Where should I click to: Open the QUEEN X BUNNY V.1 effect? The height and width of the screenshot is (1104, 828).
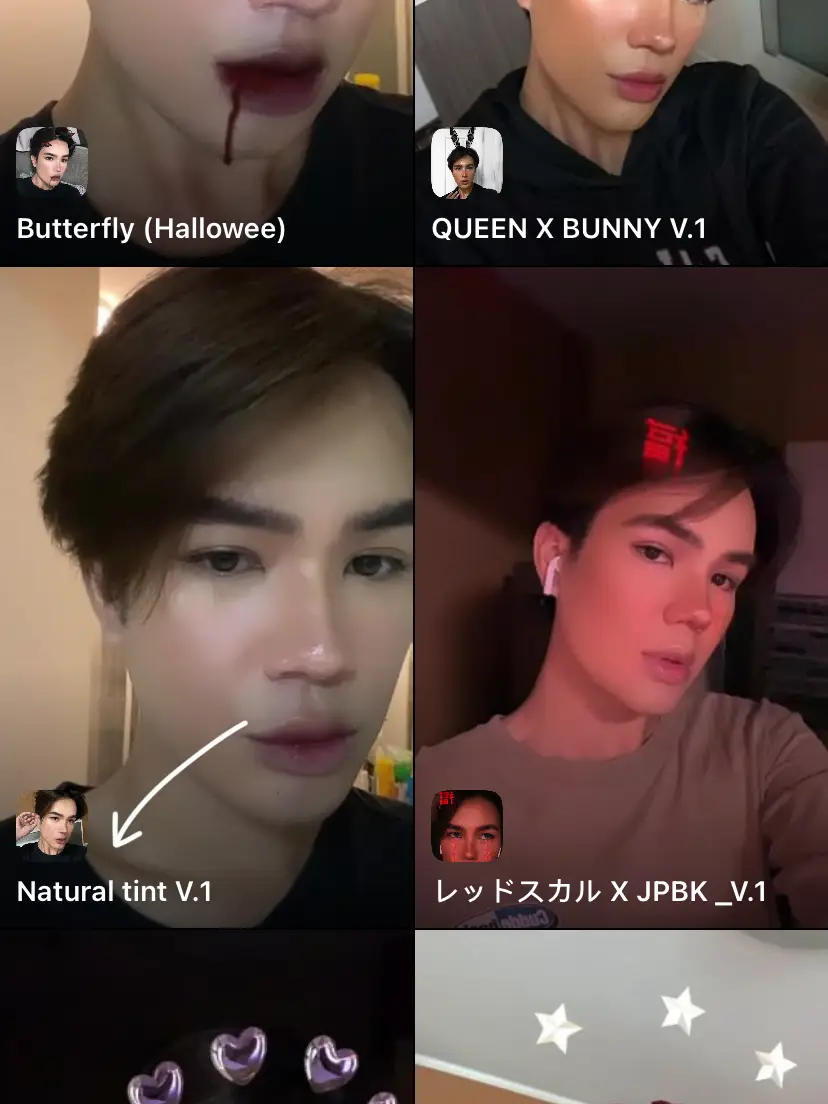621,130
